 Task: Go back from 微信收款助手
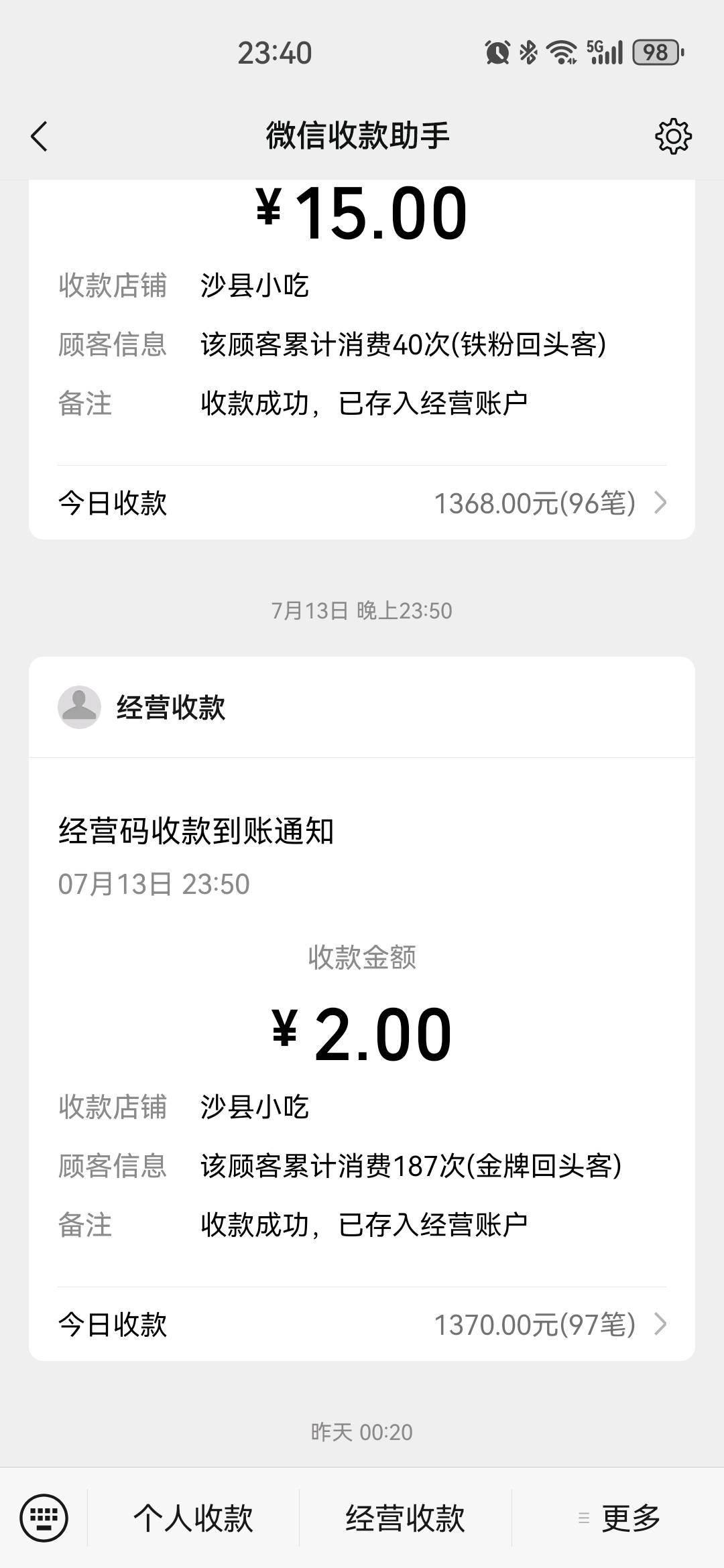point(40,136)
